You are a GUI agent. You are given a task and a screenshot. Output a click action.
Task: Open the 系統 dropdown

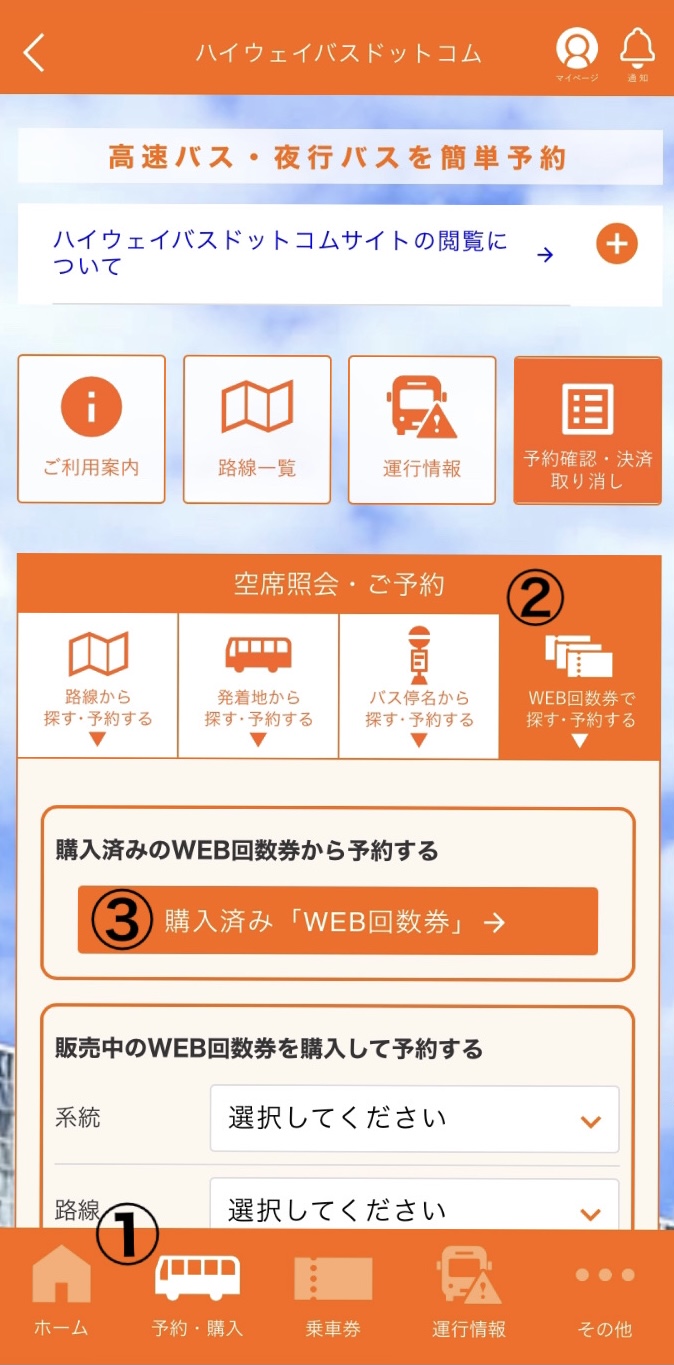414,1119
